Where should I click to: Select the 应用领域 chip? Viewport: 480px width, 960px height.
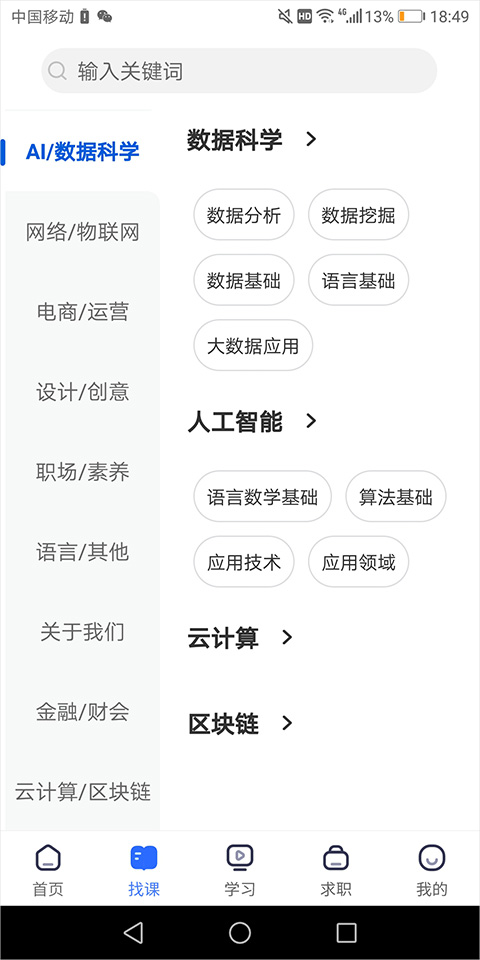(358, 562)
